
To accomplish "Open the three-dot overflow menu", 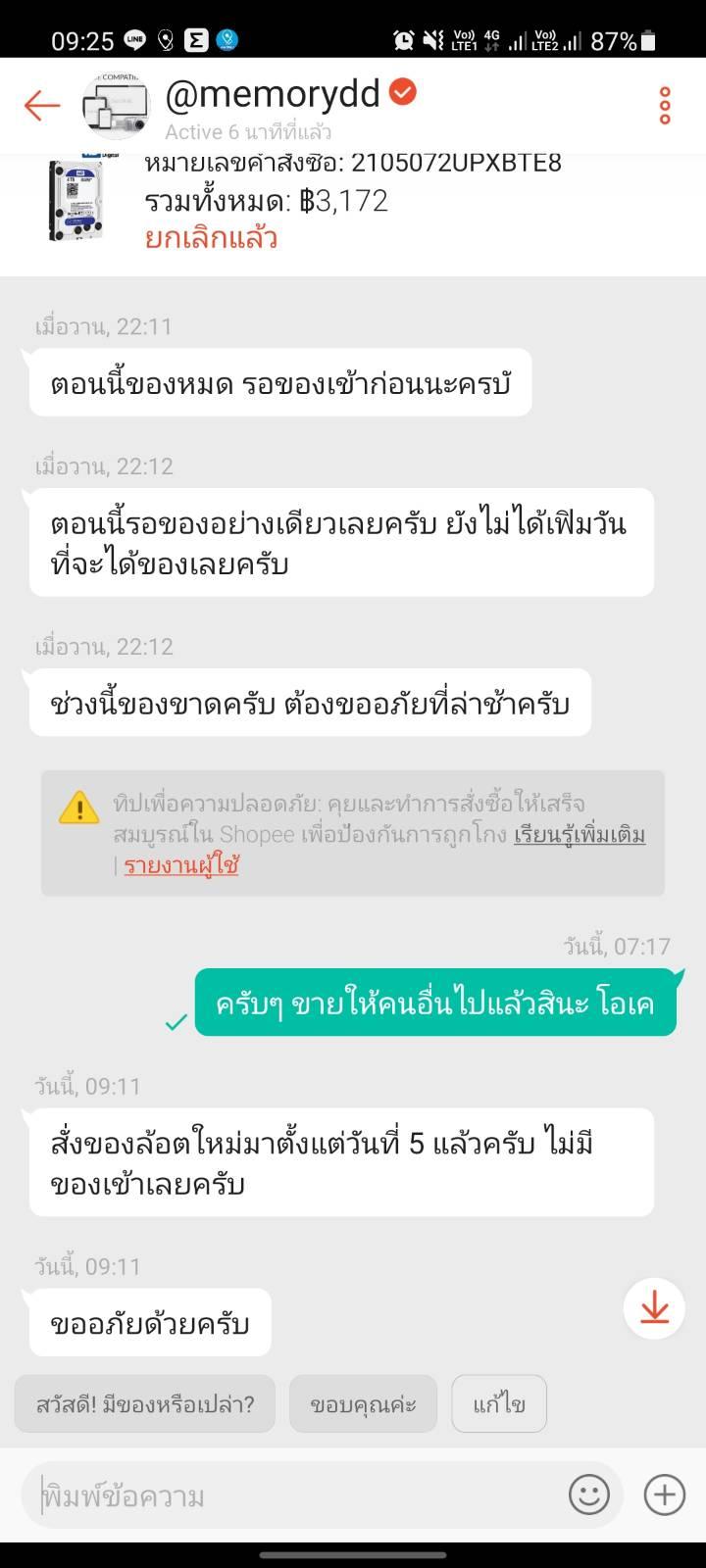I will [665, 105].
